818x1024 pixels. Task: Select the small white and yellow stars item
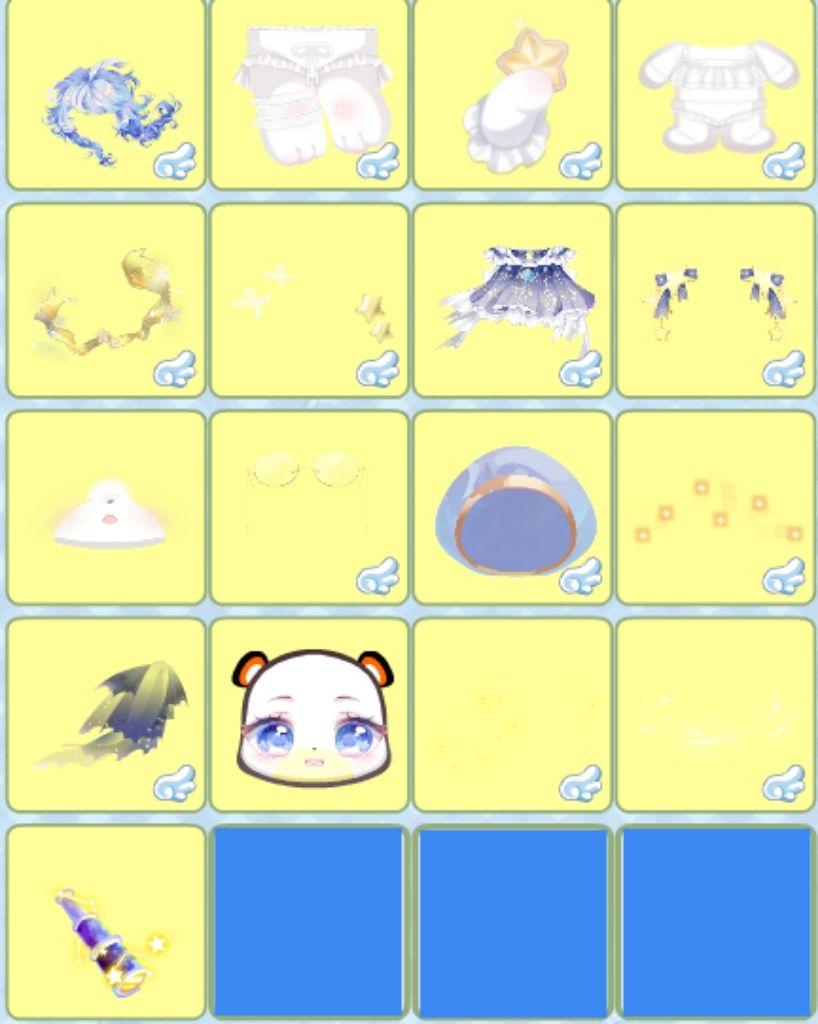[309, 301]
